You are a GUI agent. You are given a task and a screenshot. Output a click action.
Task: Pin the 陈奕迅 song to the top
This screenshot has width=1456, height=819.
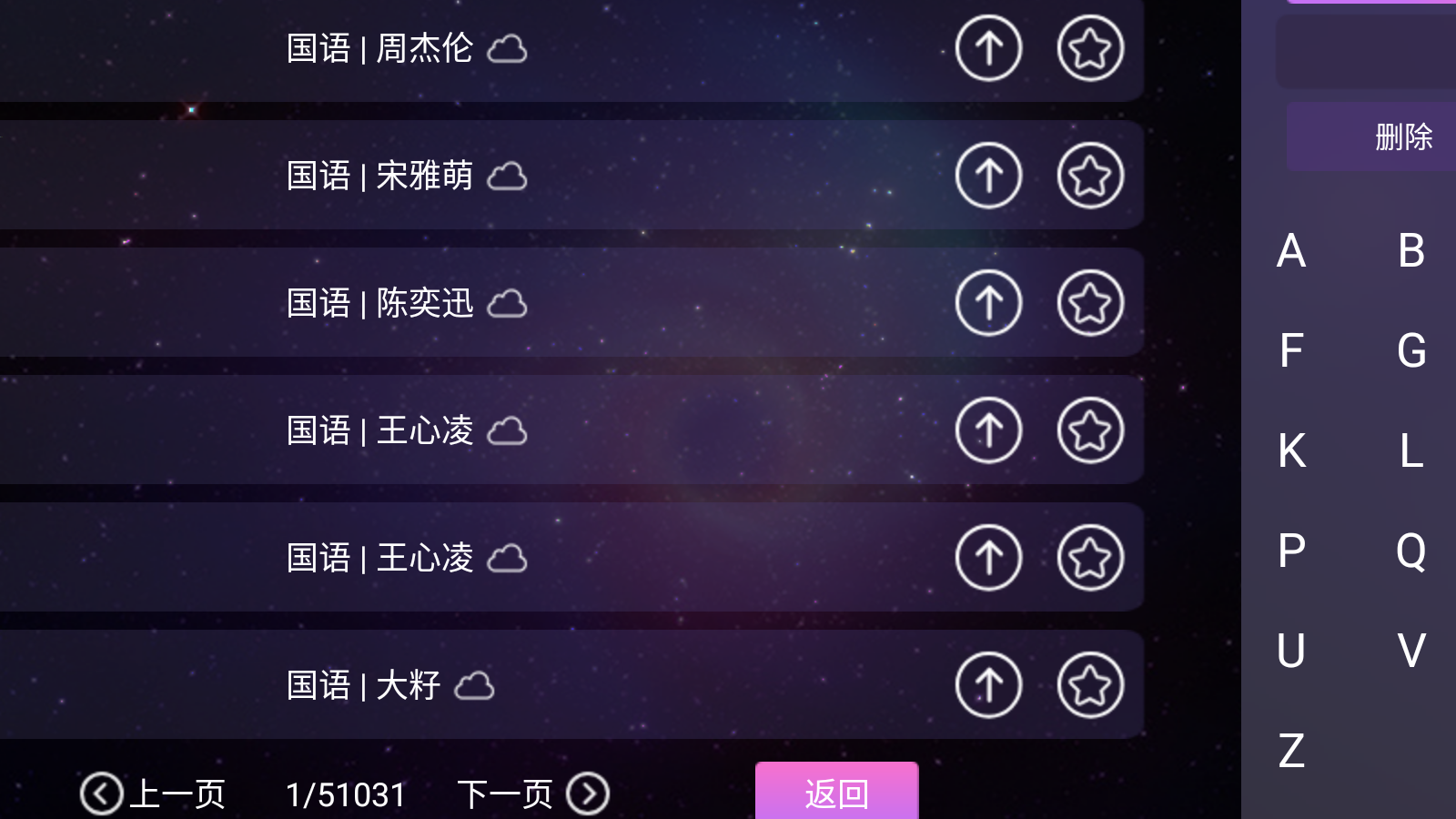[988, 303]
